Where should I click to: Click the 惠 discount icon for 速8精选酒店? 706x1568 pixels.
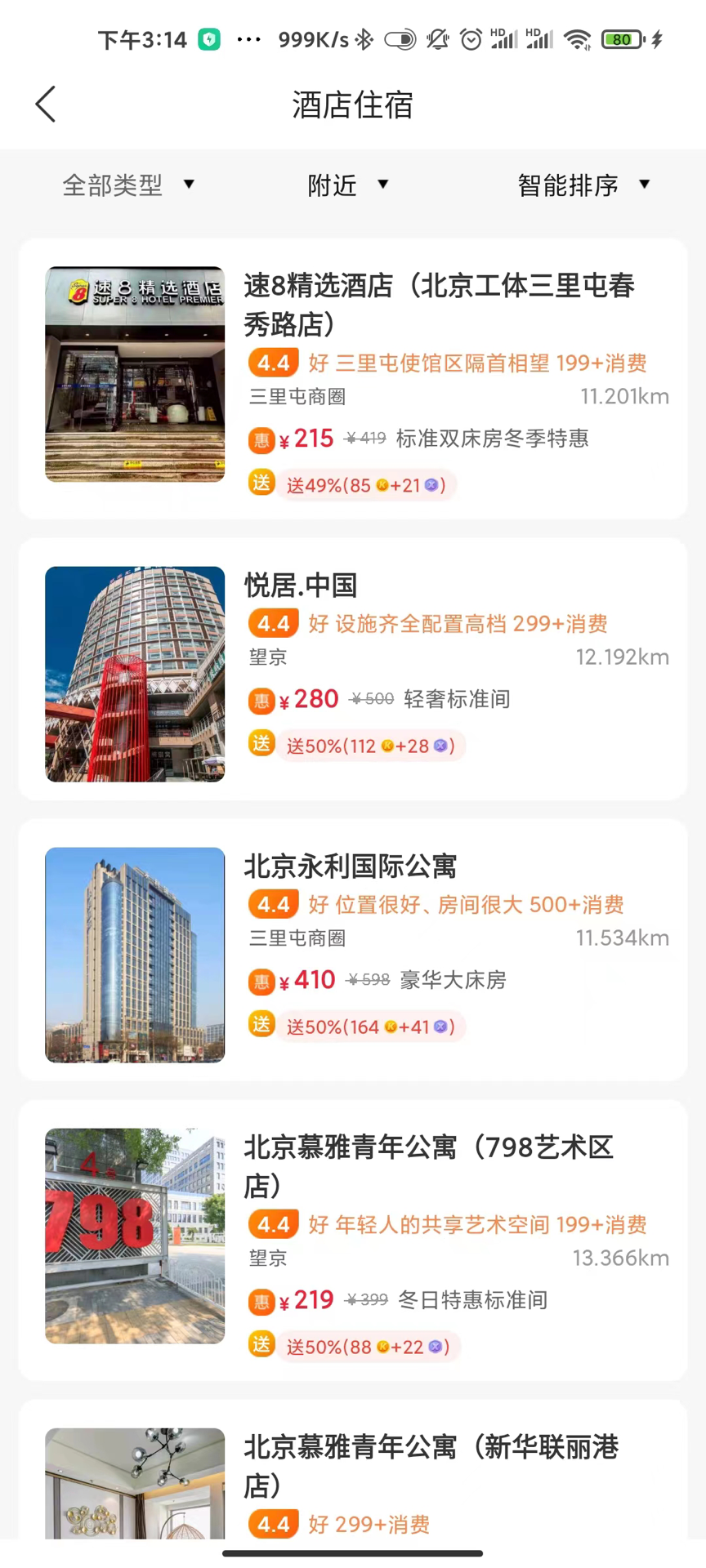[261, 439]
